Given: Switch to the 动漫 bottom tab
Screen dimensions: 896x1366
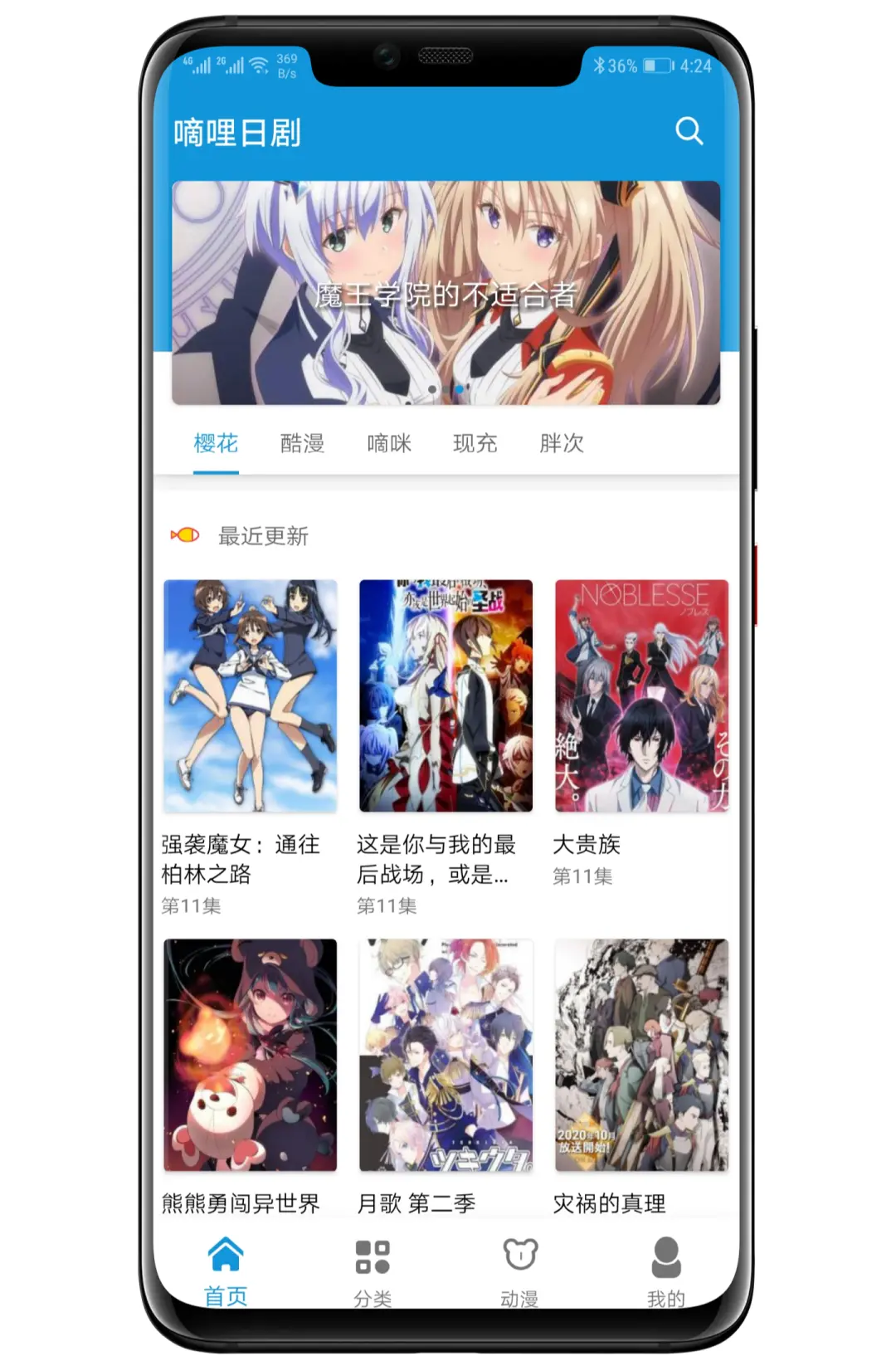Looking at the screenshot, I should tap(519, 1270).
